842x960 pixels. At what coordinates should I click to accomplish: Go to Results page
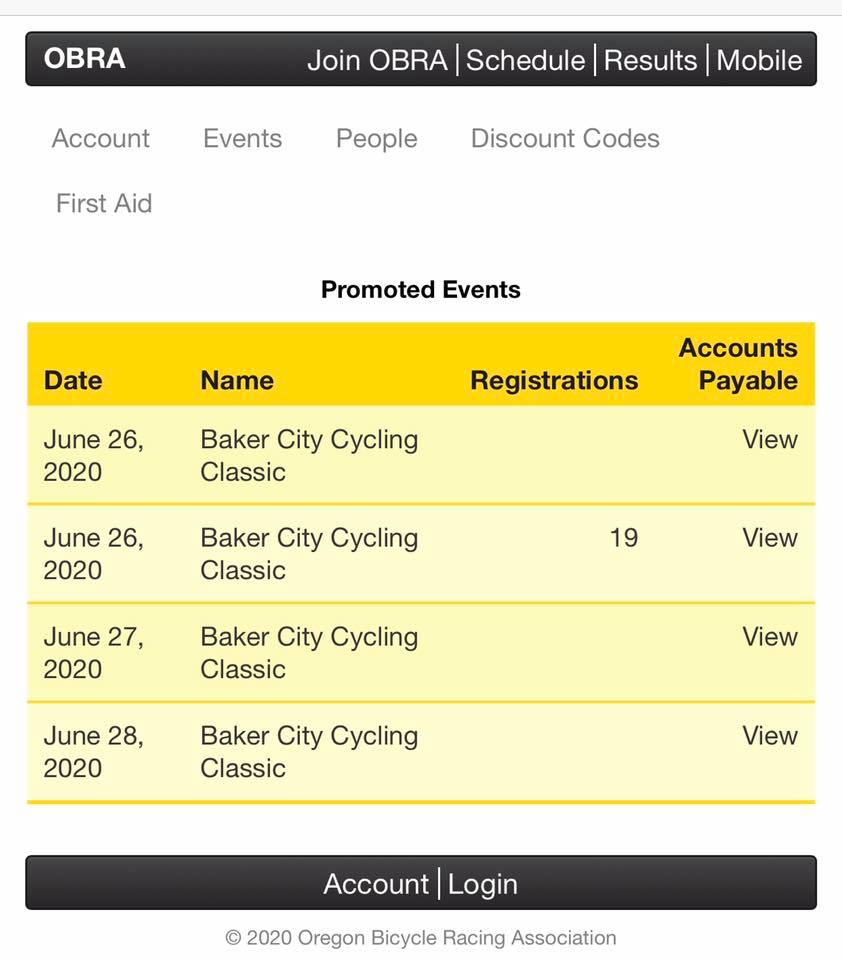pyautogui.click(x=650, y=60)
